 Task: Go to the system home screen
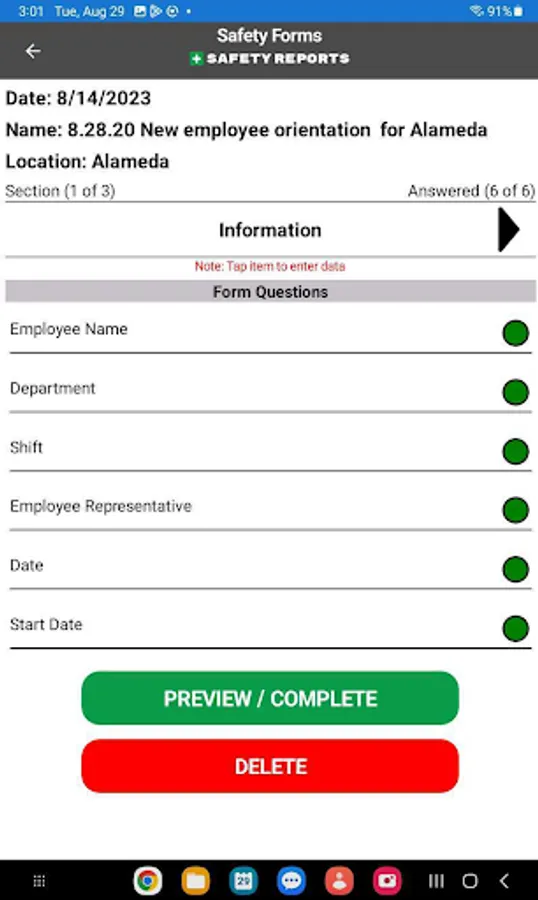pyautogui.click(x=470, y=880)
